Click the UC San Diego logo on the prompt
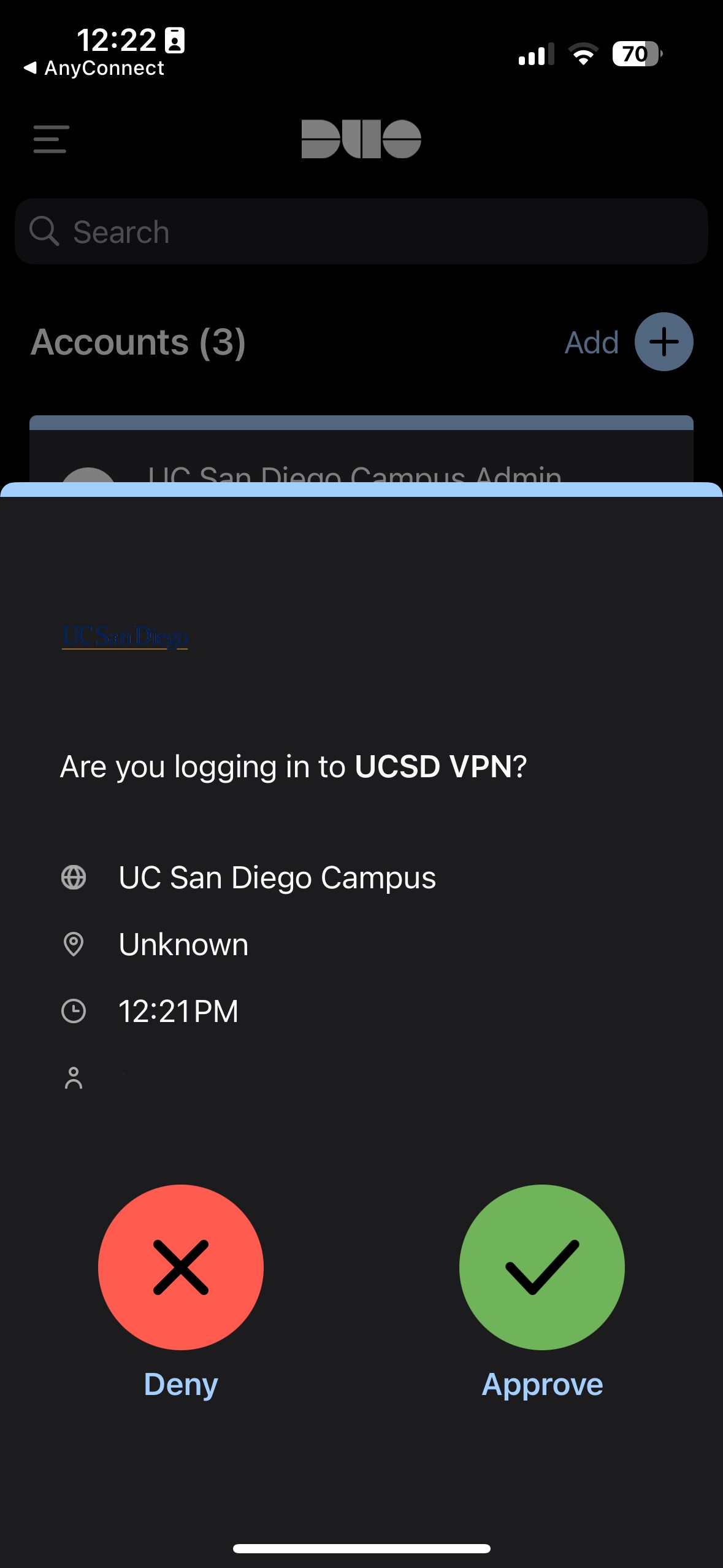723x1568 pixels. pos(124,637)
